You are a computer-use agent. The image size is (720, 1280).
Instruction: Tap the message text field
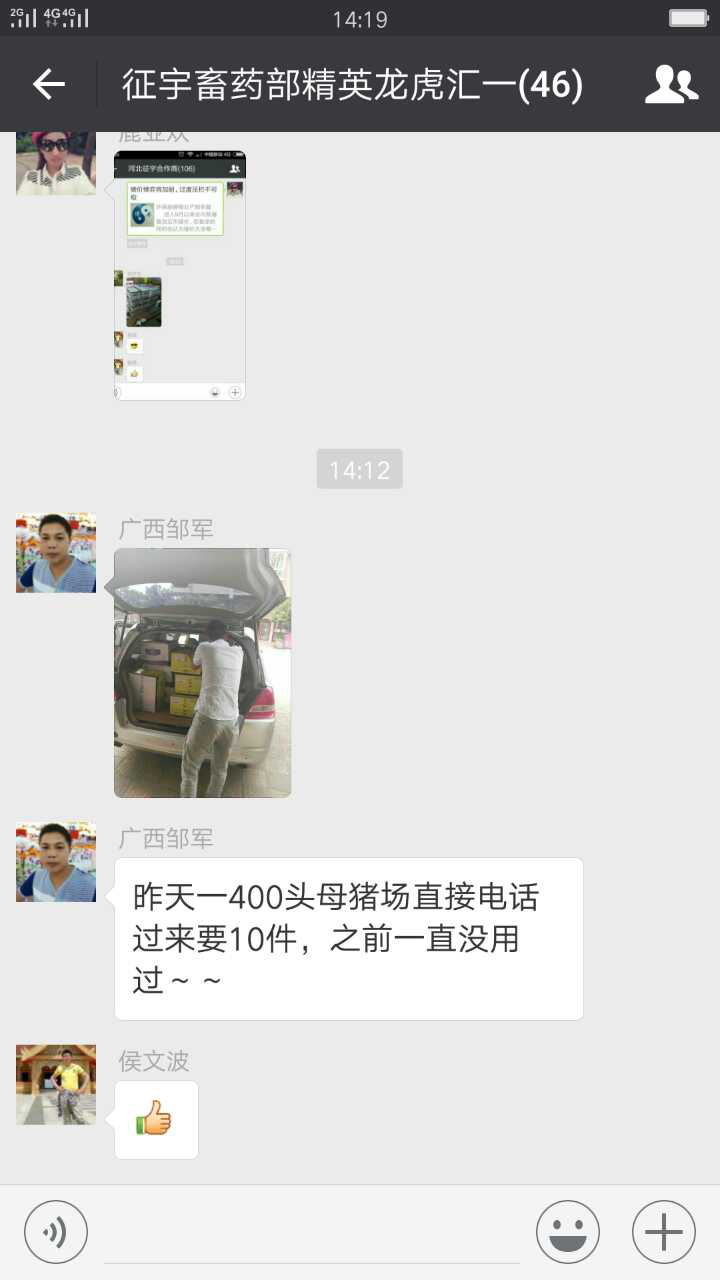pos(312,1232)
